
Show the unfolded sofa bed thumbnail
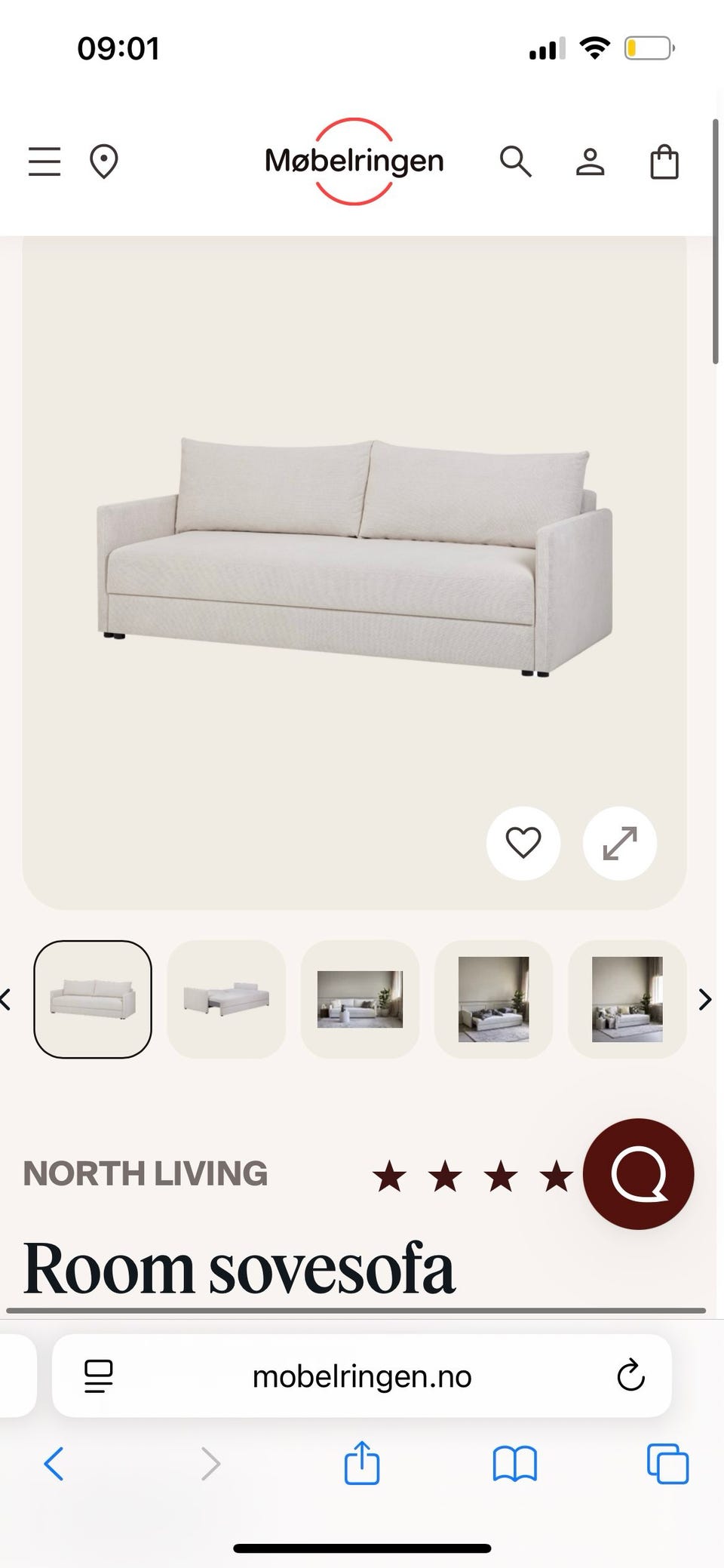226,999
